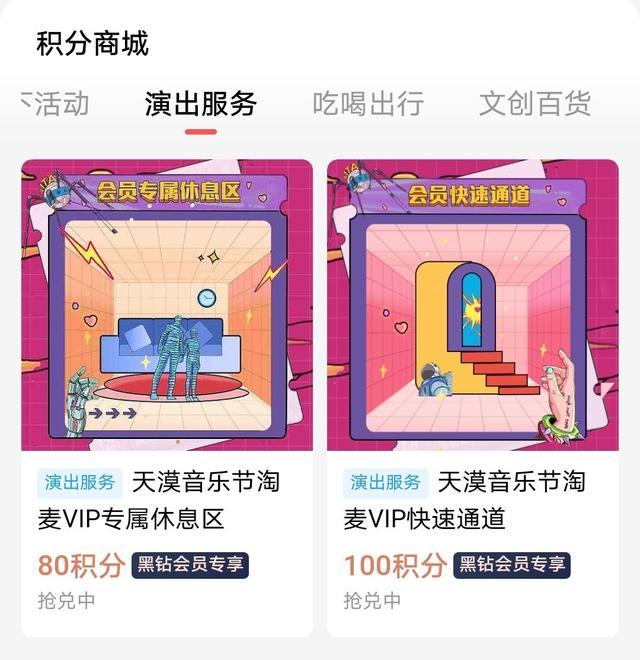
Task: Open the 文创百货 tab
Action: pos(534,103)
